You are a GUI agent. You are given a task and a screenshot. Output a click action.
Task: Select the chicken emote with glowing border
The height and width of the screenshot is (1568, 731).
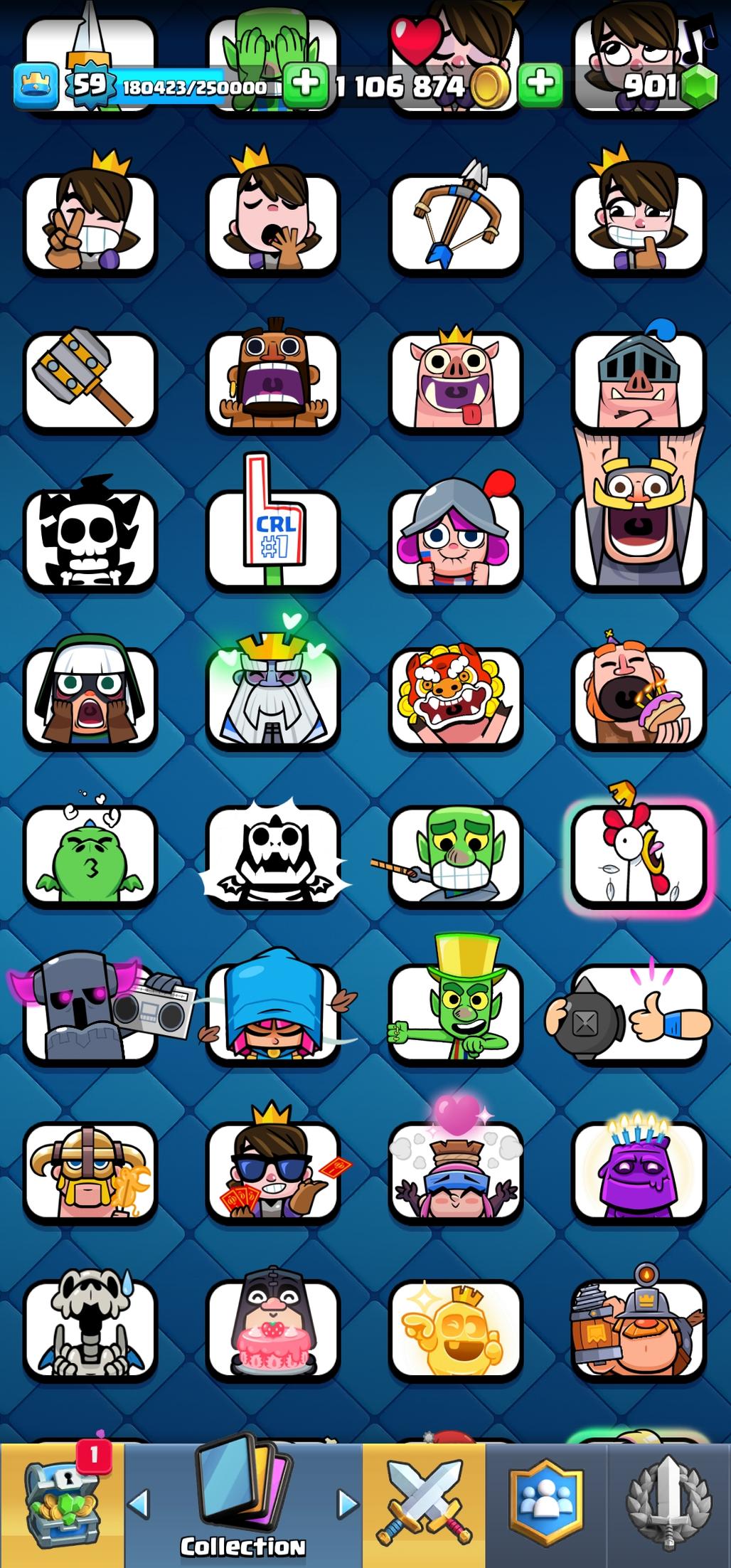tap(638, 854)
